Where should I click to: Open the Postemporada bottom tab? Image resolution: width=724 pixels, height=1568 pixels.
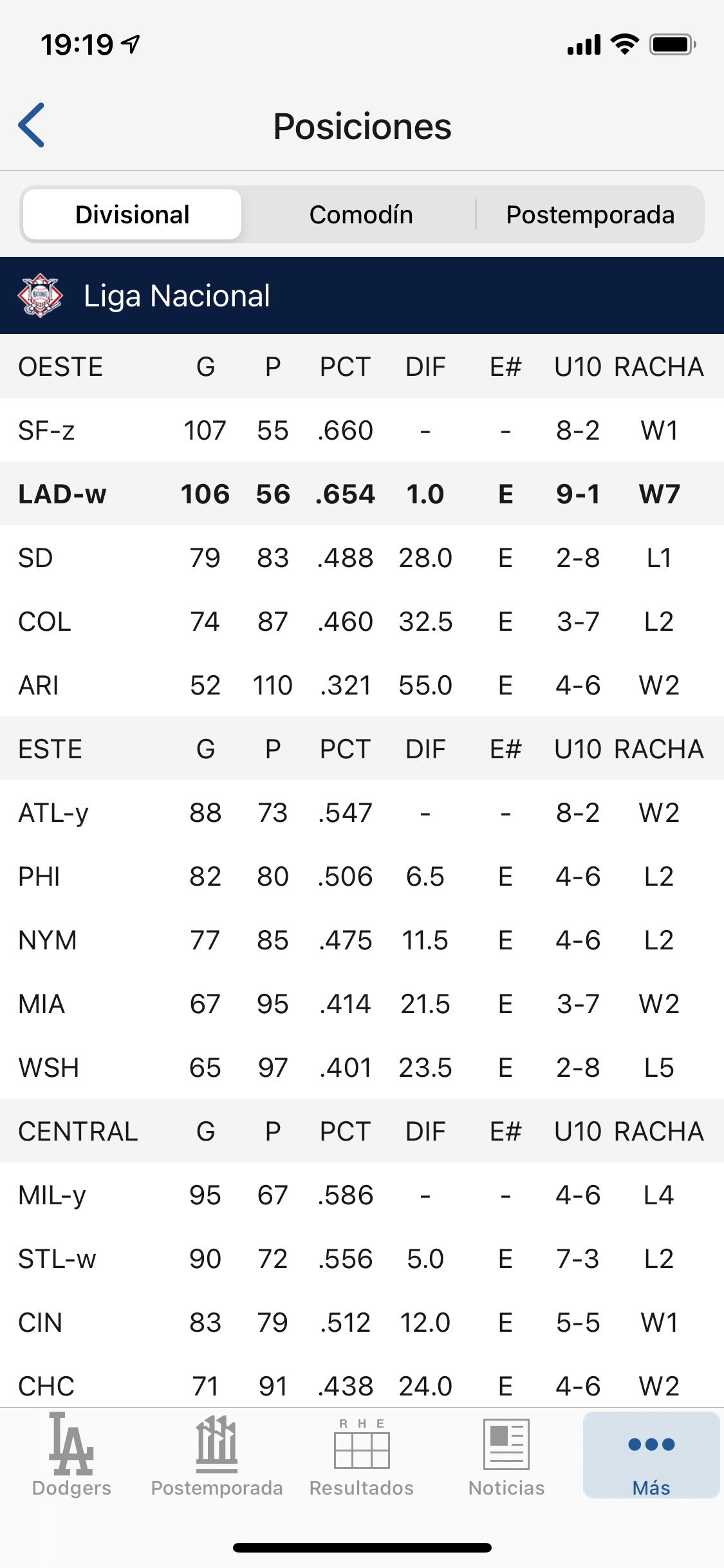coord(217,1456)
